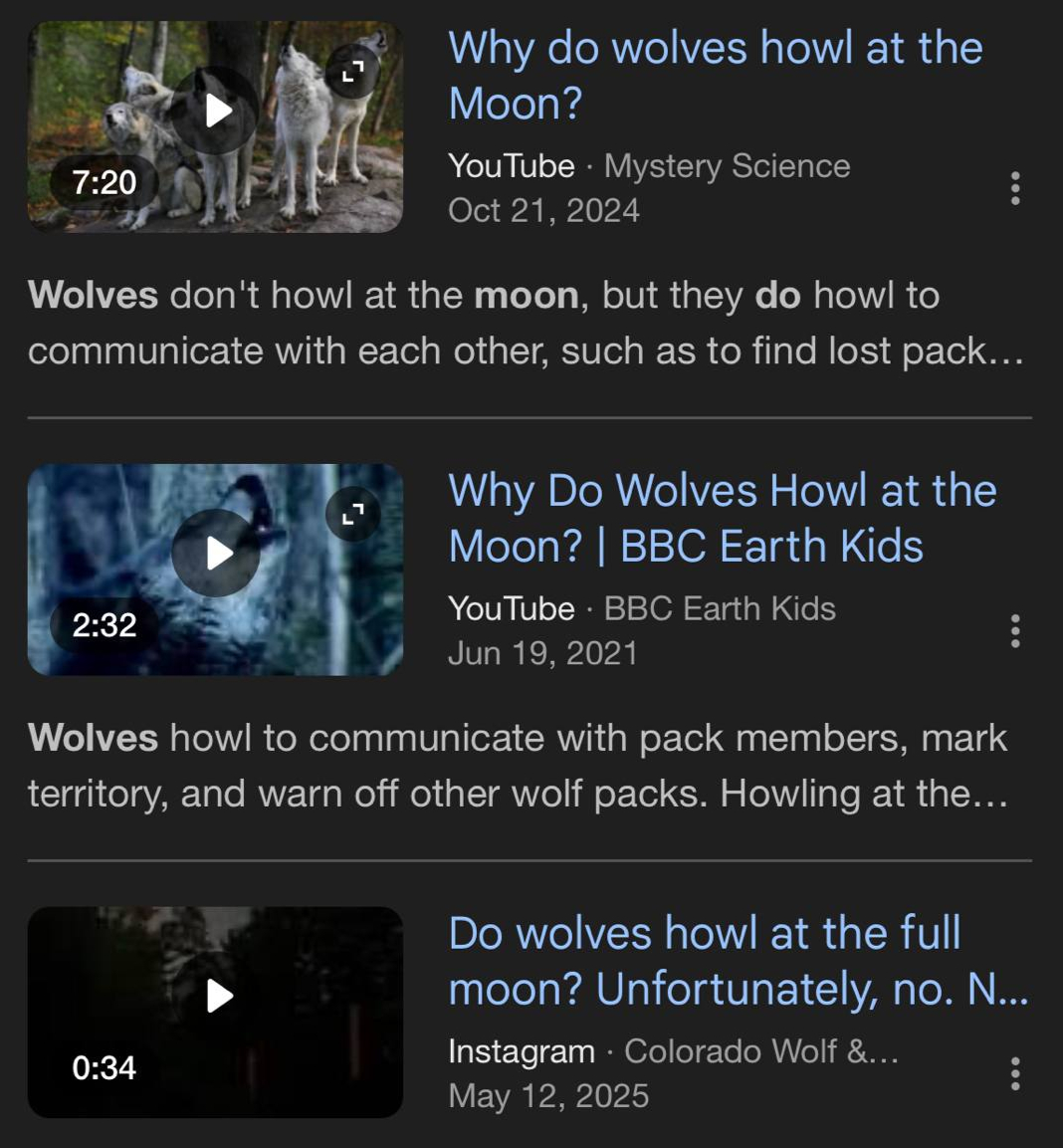Expand the BBC Earth Kids video preview

coord(352,514)
